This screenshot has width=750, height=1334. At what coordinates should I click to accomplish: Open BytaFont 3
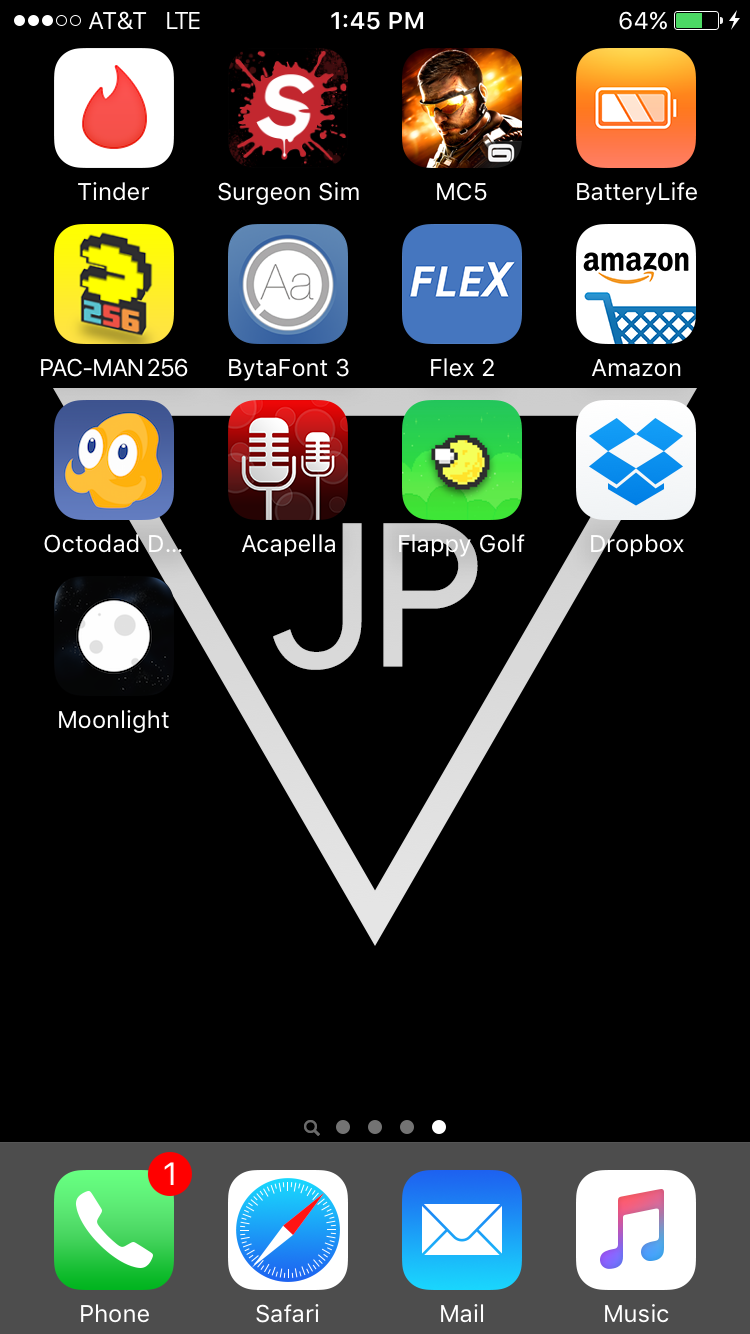[288, 284]
